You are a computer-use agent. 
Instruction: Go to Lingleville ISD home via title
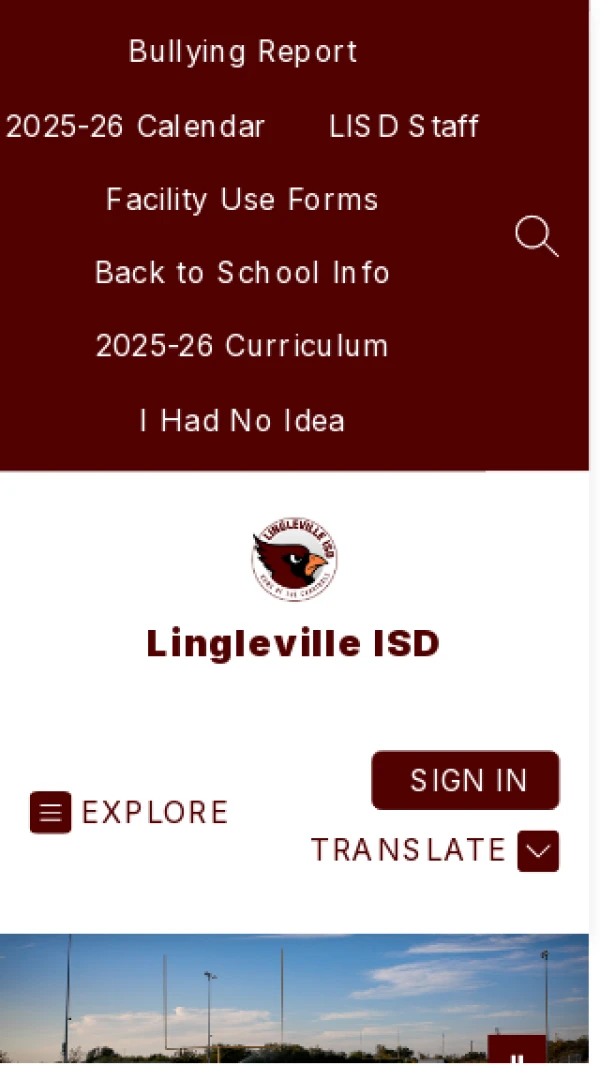pos(293,644)
